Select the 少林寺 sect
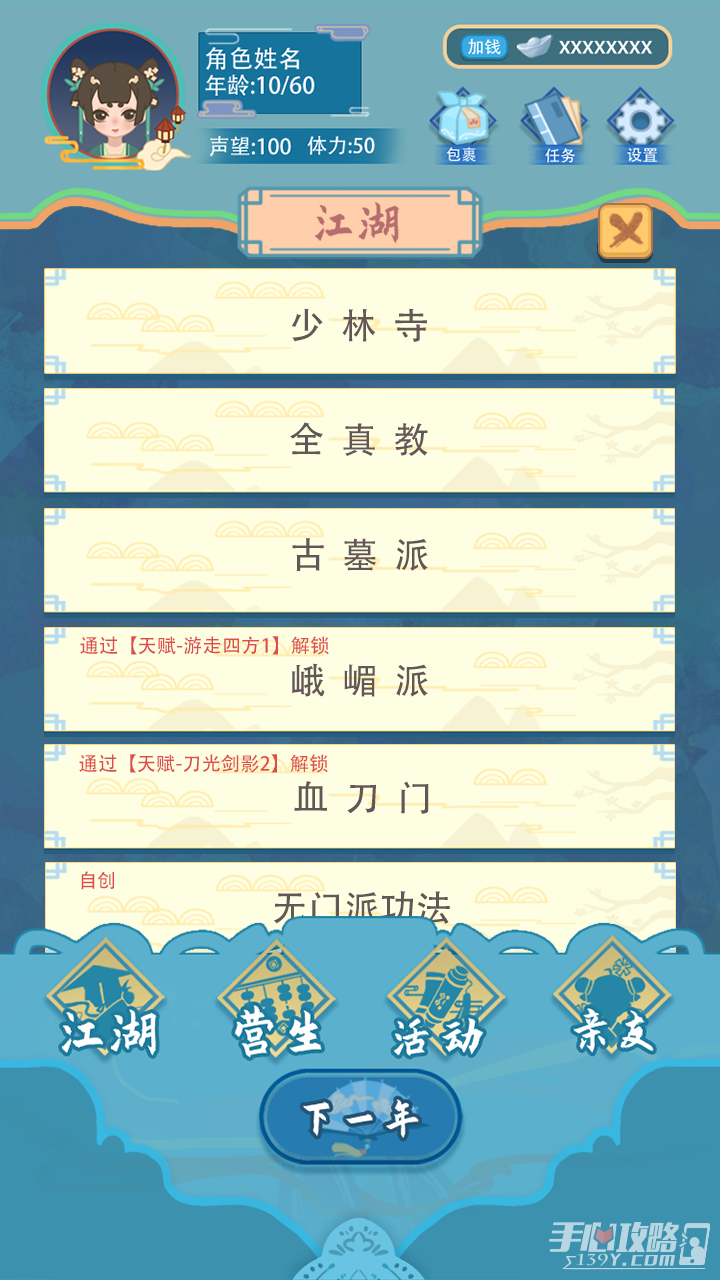The width and height of the screenshot is (720, 1280). tap(359, 322)
